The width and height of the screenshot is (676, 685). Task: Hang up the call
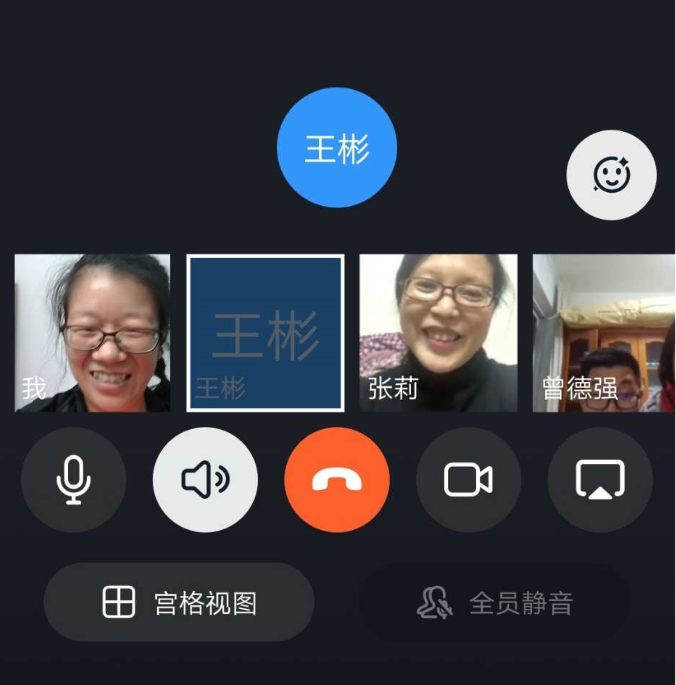(x=337, y=480)
